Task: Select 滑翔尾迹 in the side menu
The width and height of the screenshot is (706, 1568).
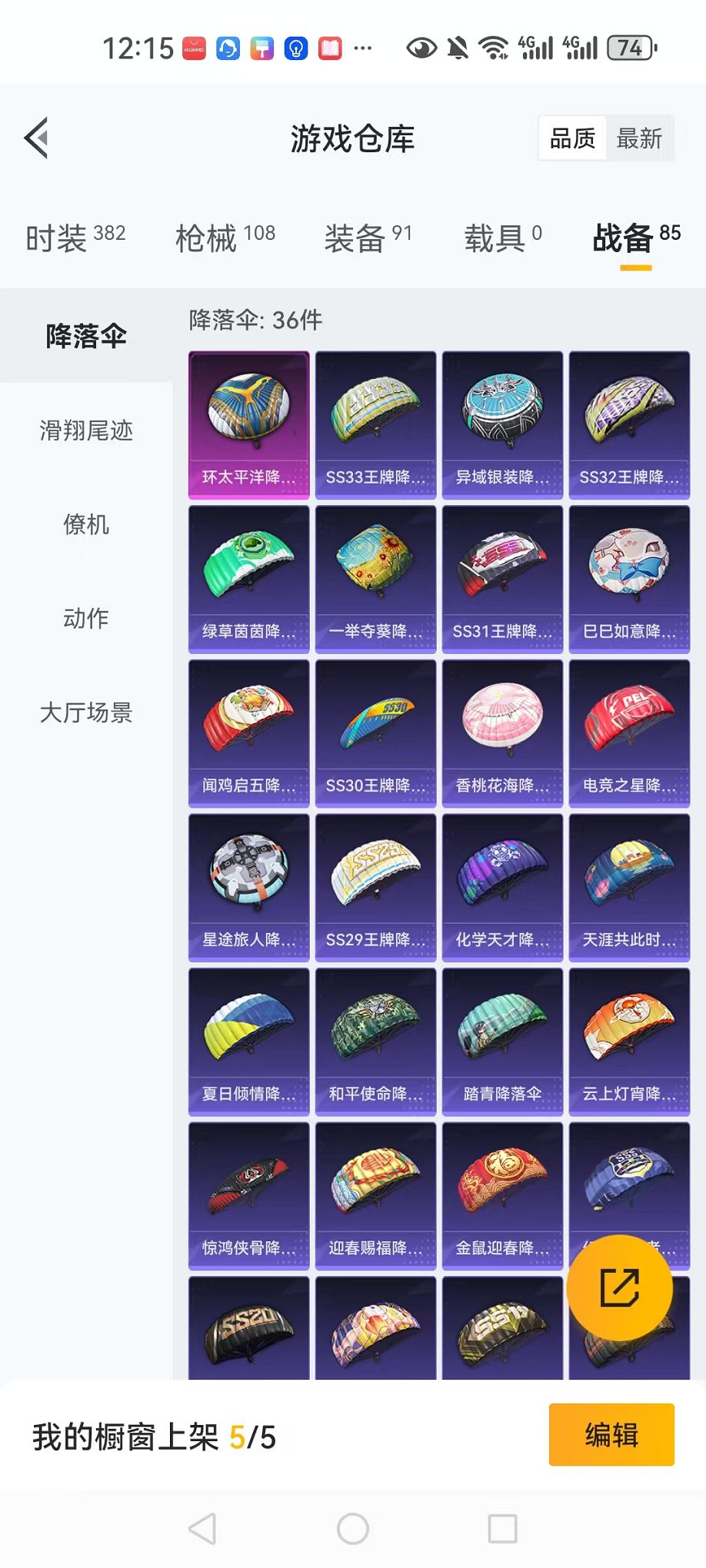Action: pos(86,430)
